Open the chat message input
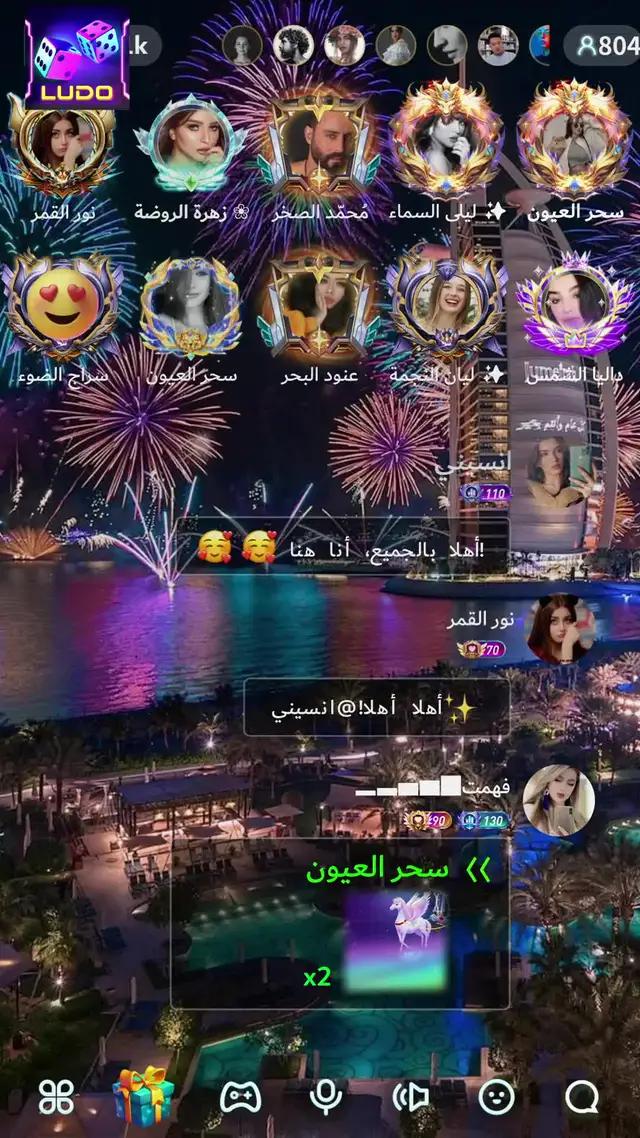 tap(582, 1097)
